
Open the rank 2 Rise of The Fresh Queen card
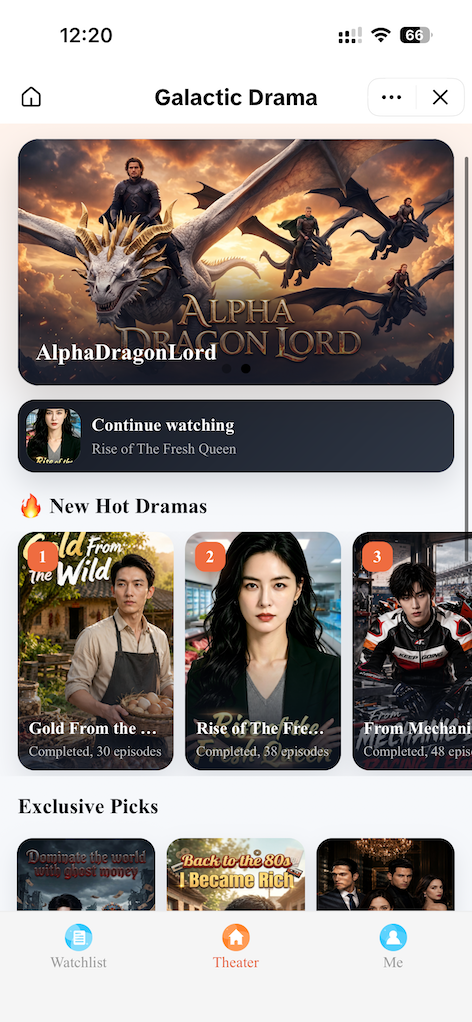(x=263, y=651)
